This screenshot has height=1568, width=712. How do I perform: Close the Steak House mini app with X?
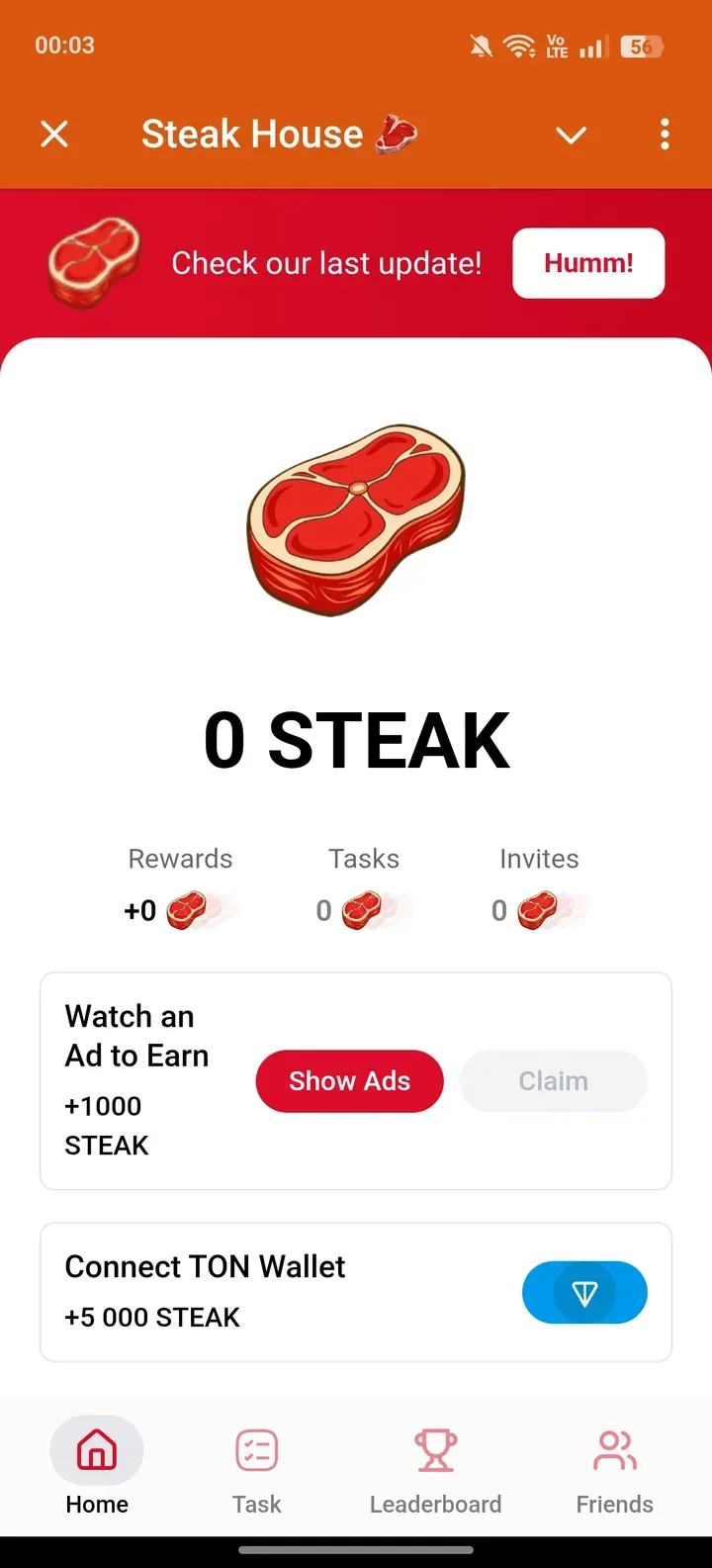(54, 135)
